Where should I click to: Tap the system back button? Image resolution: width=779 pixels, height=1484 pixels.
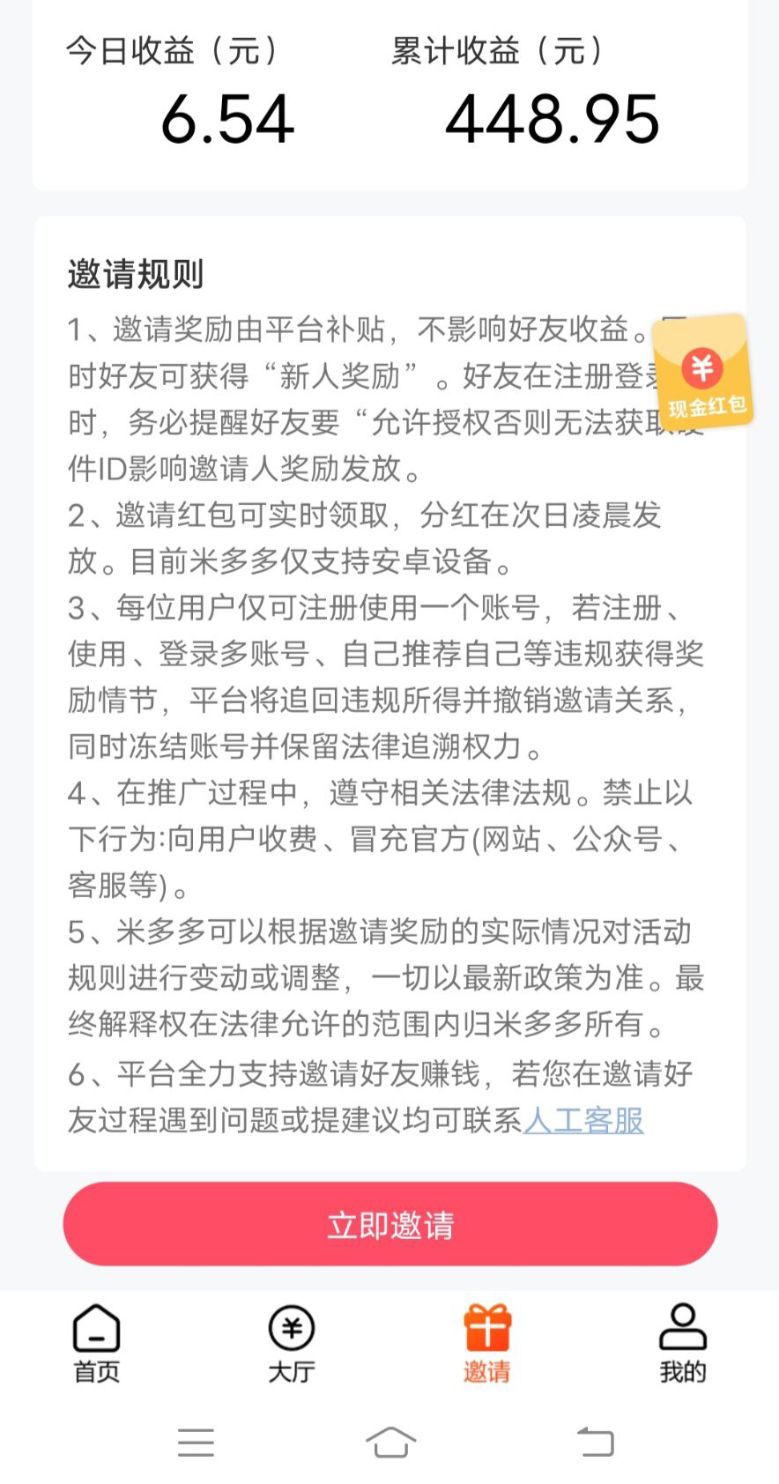coord(596,1442)
